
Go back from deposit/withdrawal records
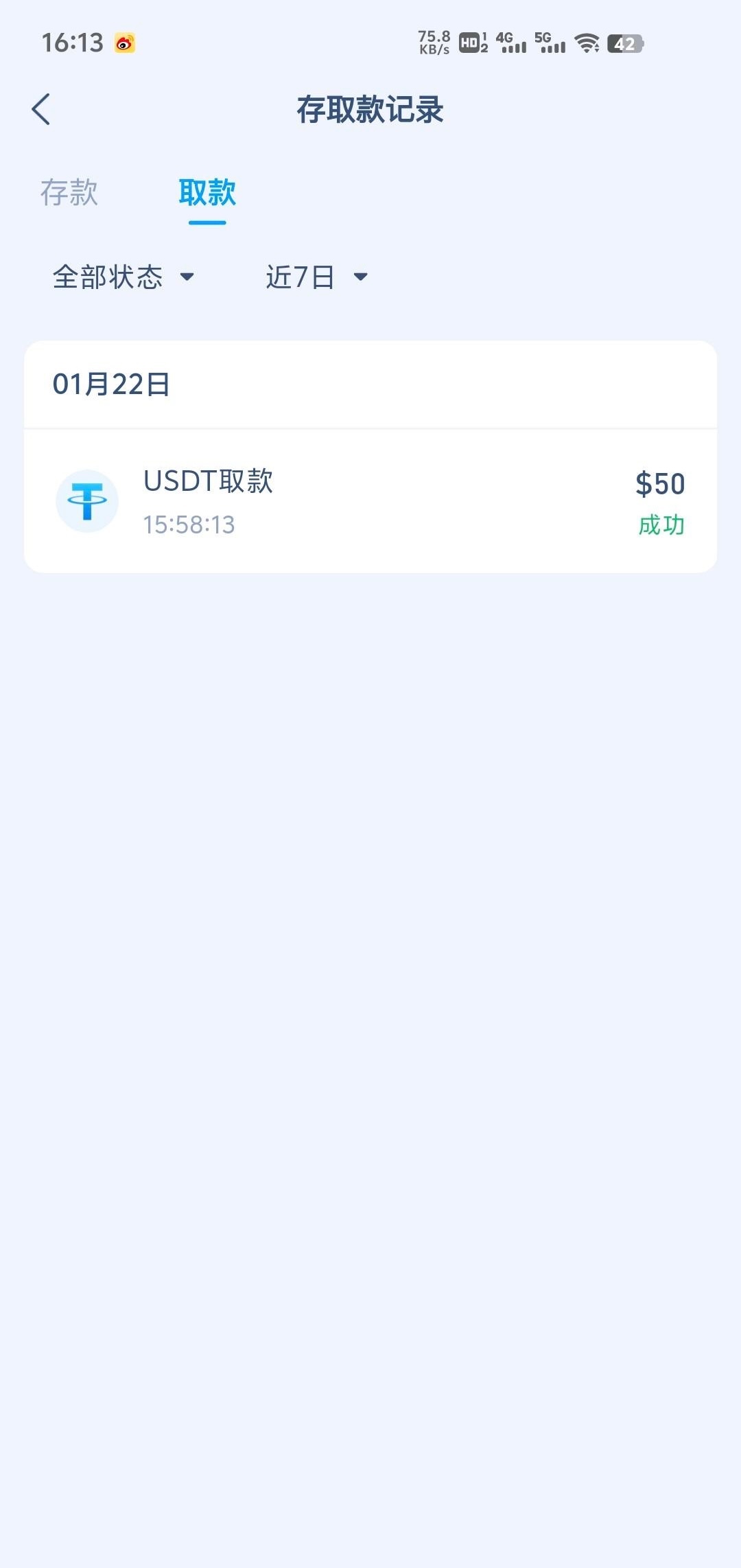click(41, 110)
